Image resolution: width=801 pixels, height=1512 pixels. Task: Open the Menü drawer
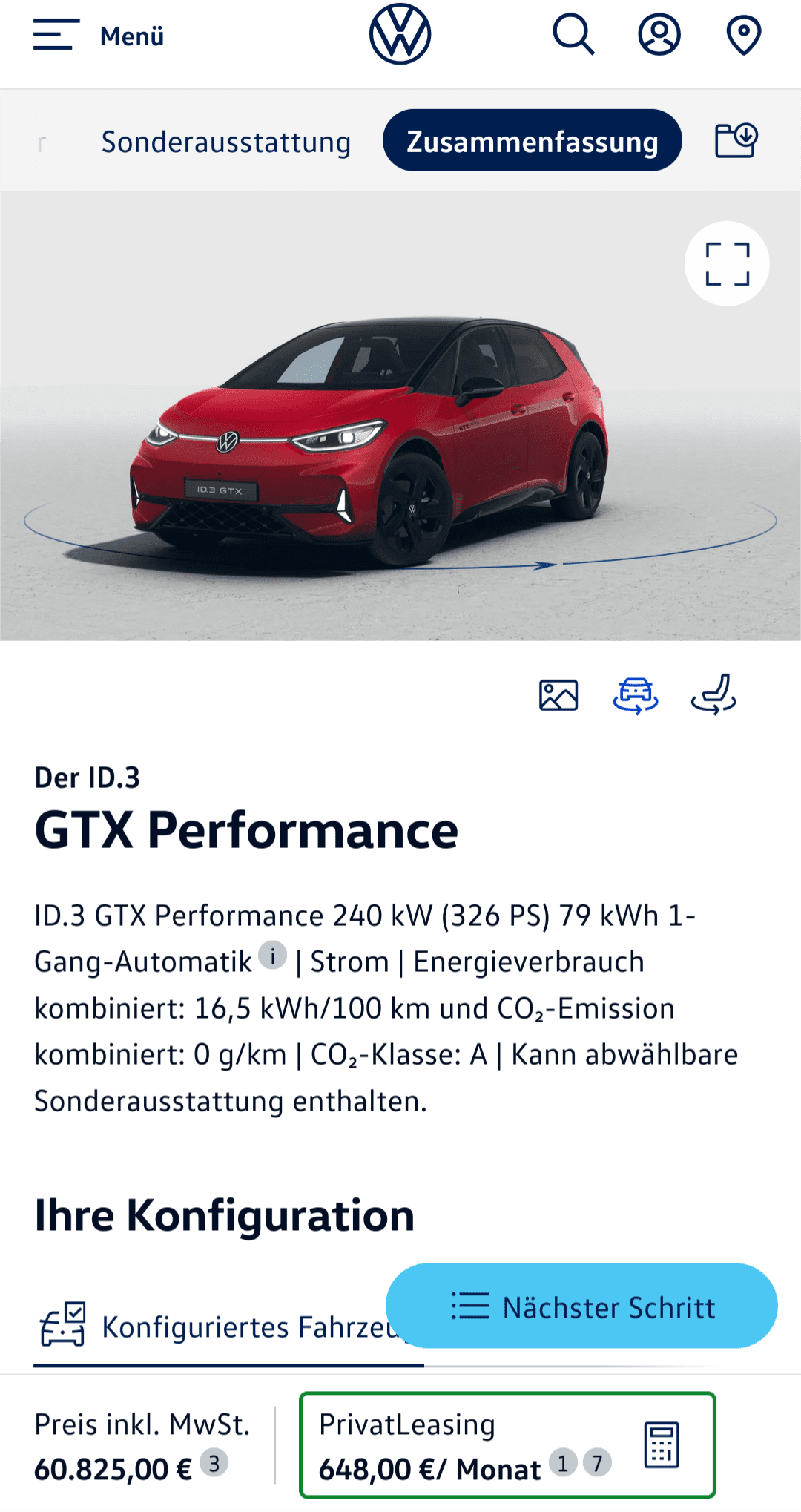(98, 35)
